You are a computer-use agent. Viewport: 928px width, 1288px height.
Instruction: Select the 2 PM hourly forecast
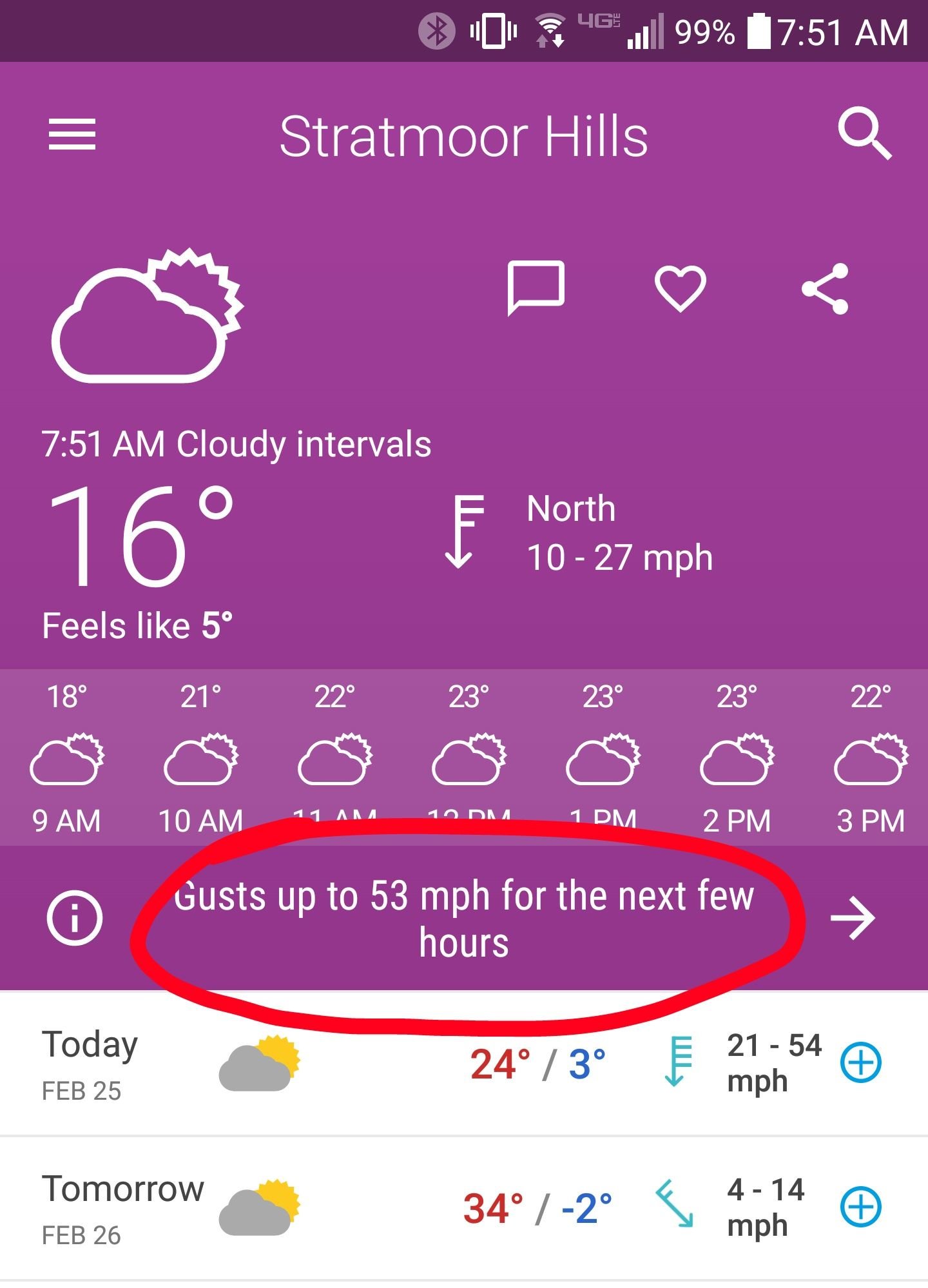737,758
